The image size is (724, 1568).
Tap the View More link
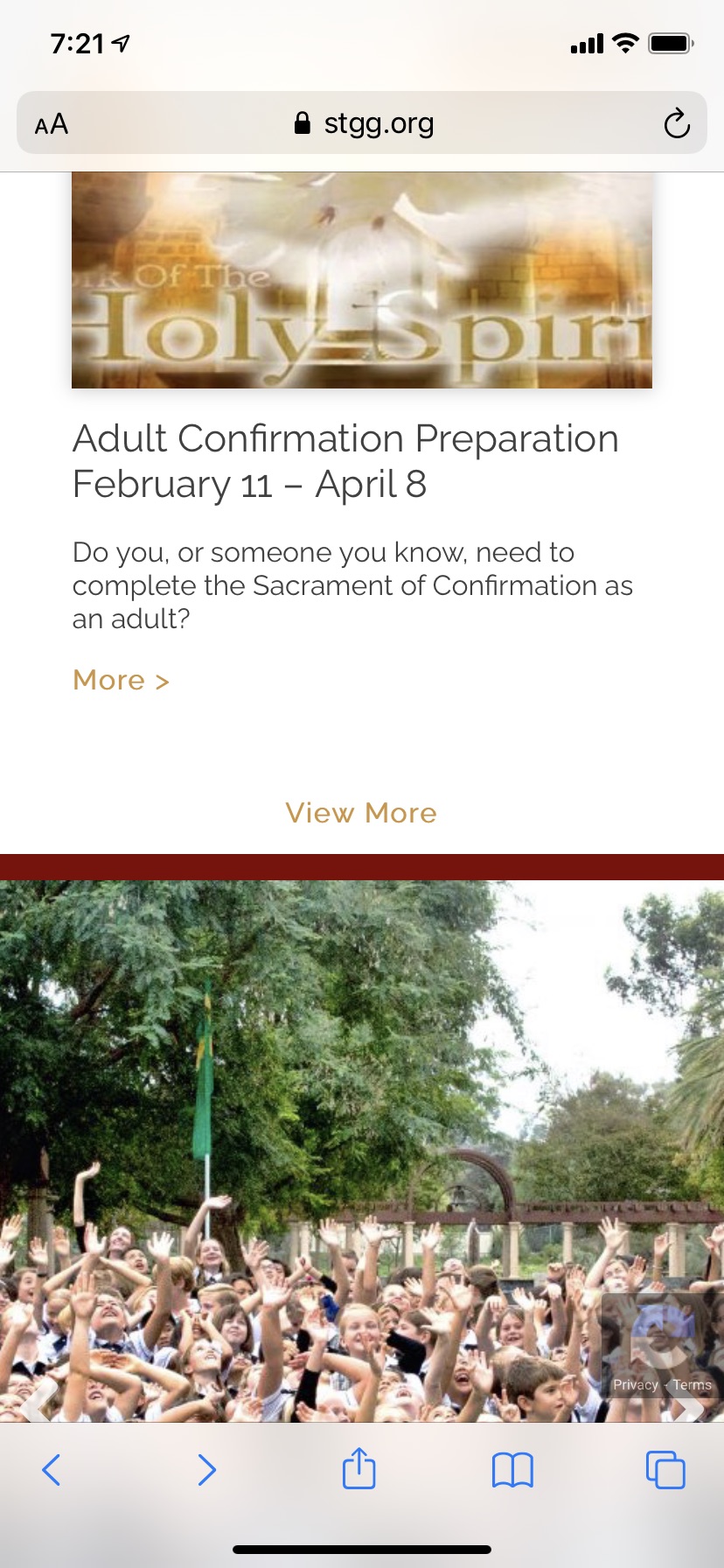pyautogui.click(x=361, y=813)
